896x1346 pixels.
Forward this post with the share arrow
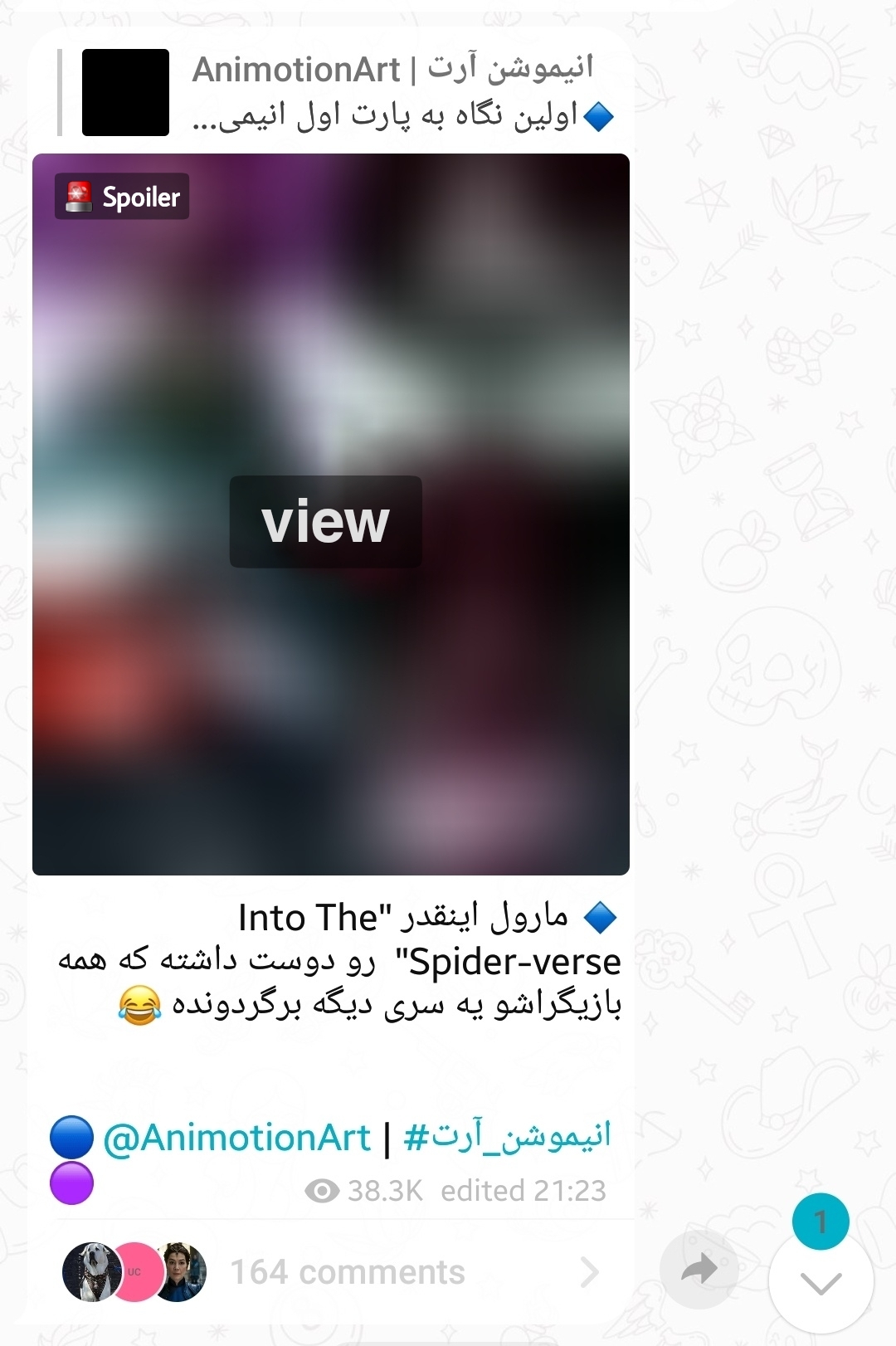click(699, 1269)
